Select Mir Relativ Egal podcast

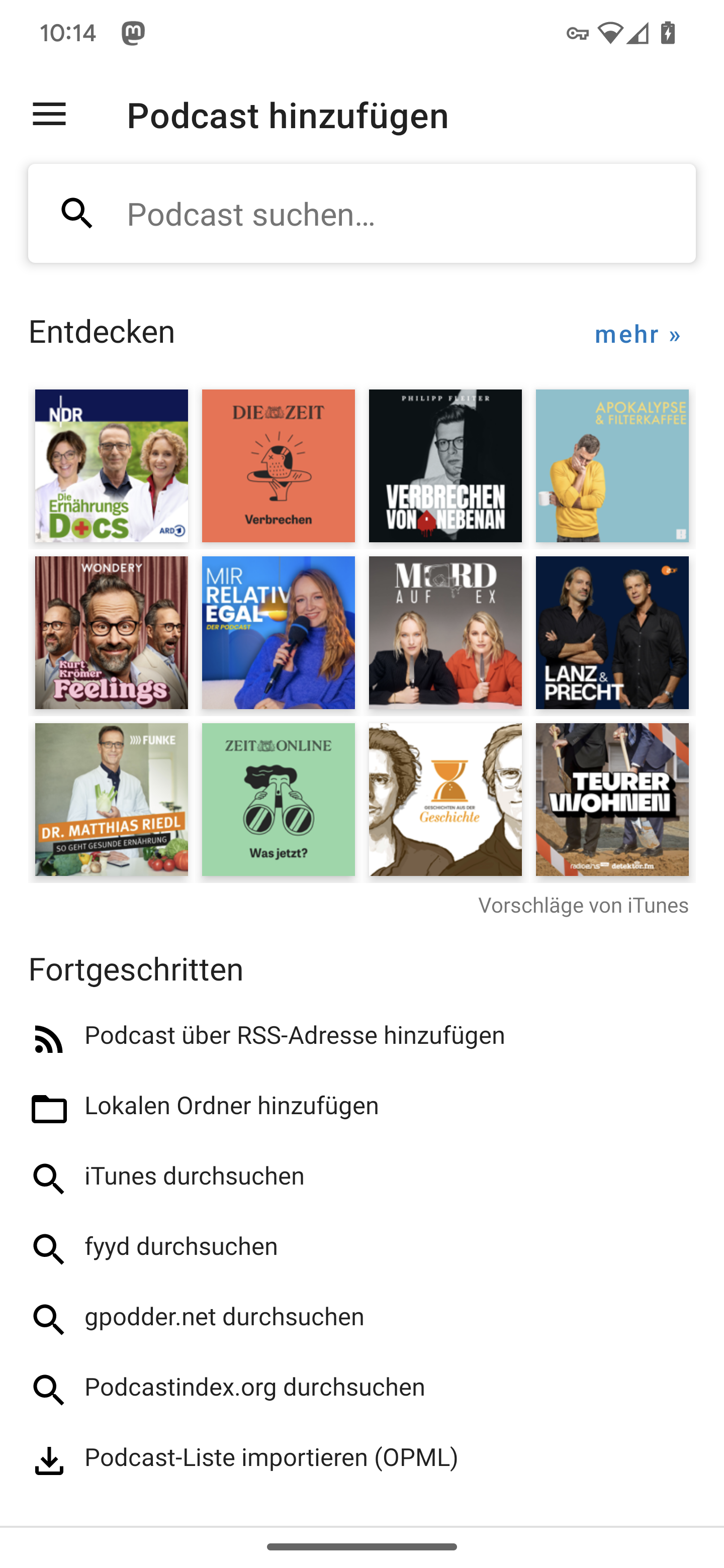coord(278,632)
